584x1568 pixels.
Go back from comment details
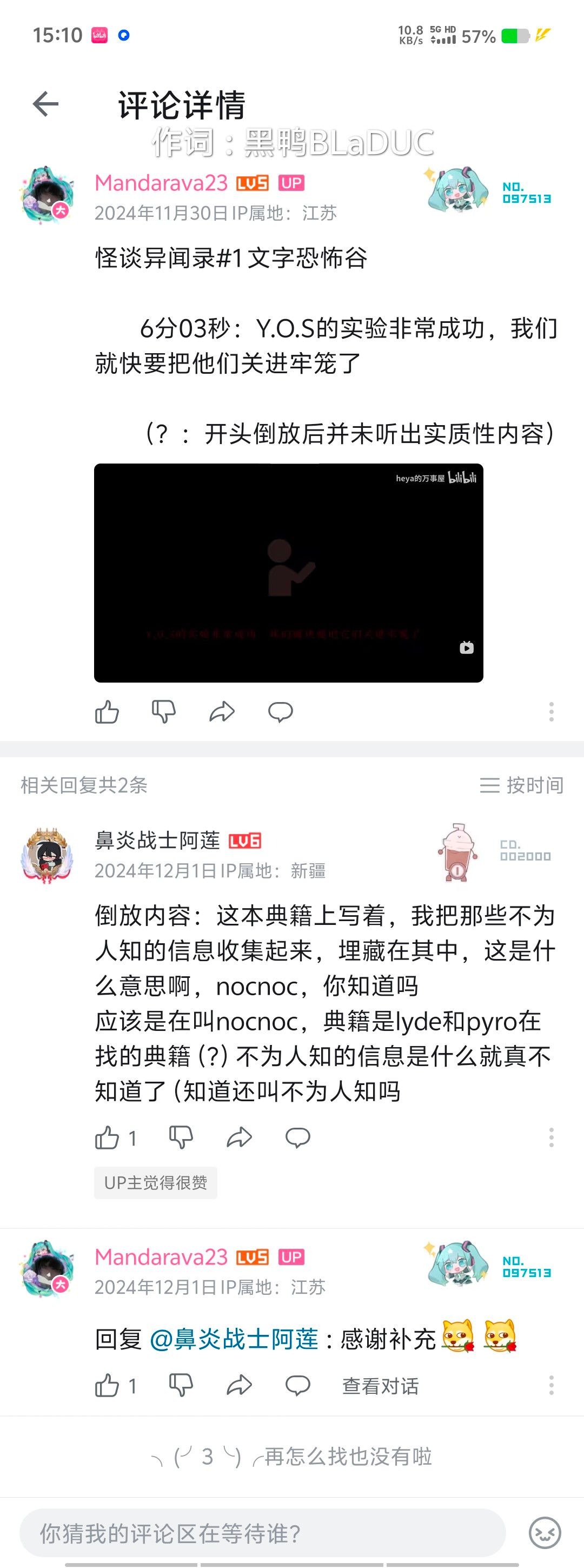[x=45, y=104]
